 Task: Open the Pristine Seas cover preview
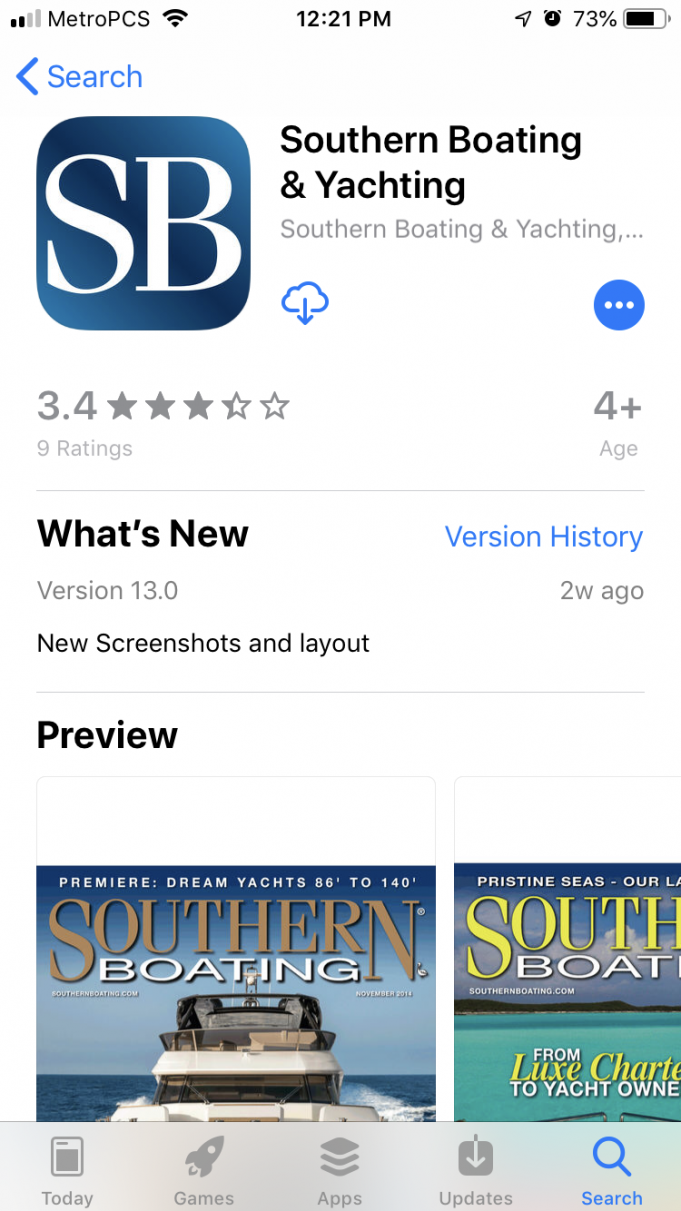567,949
